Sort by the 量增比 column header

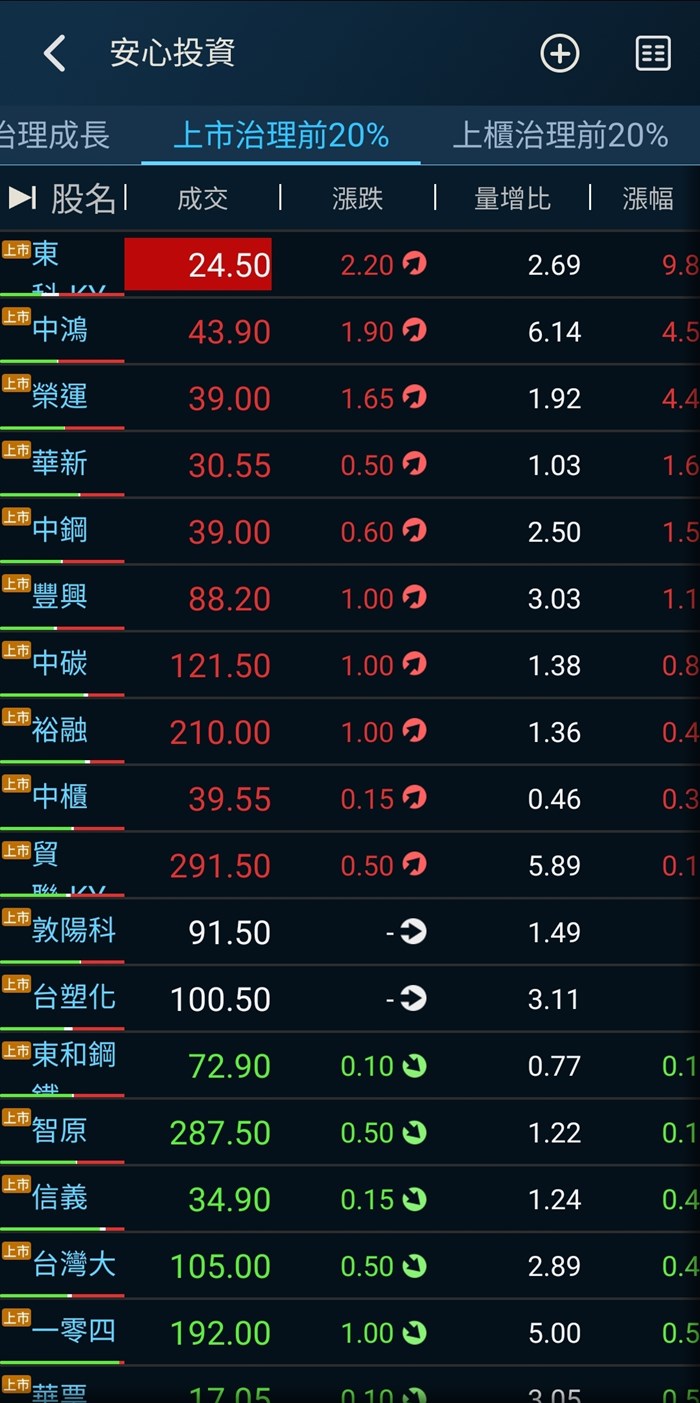[x=512, y=198]
